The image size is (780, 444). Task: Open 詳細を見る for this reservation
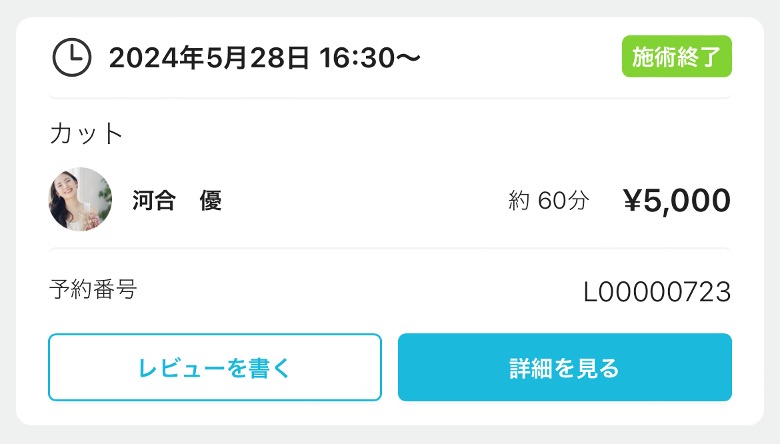[564, 367]
